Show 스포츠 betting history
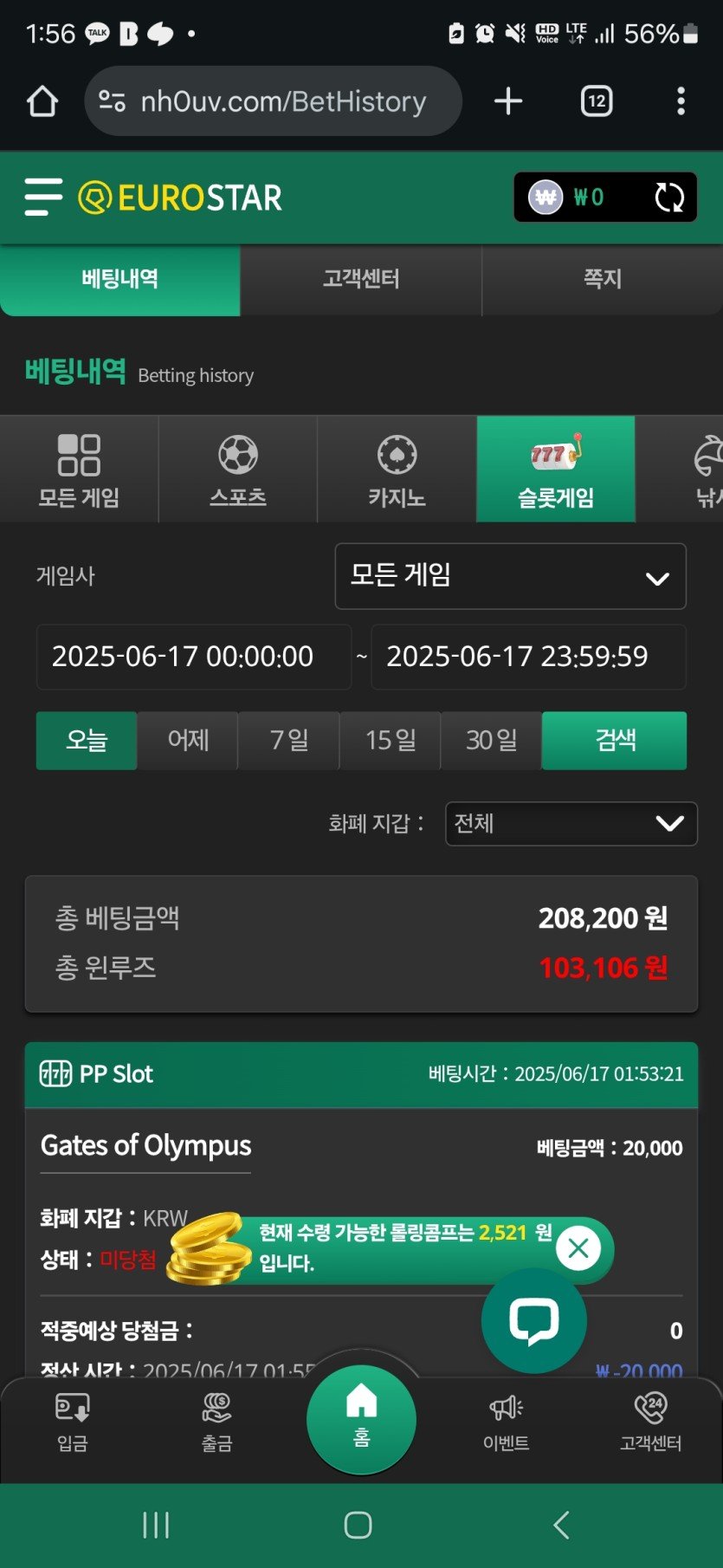Viewport: 723px width, 1568px height. pos(238,470)
